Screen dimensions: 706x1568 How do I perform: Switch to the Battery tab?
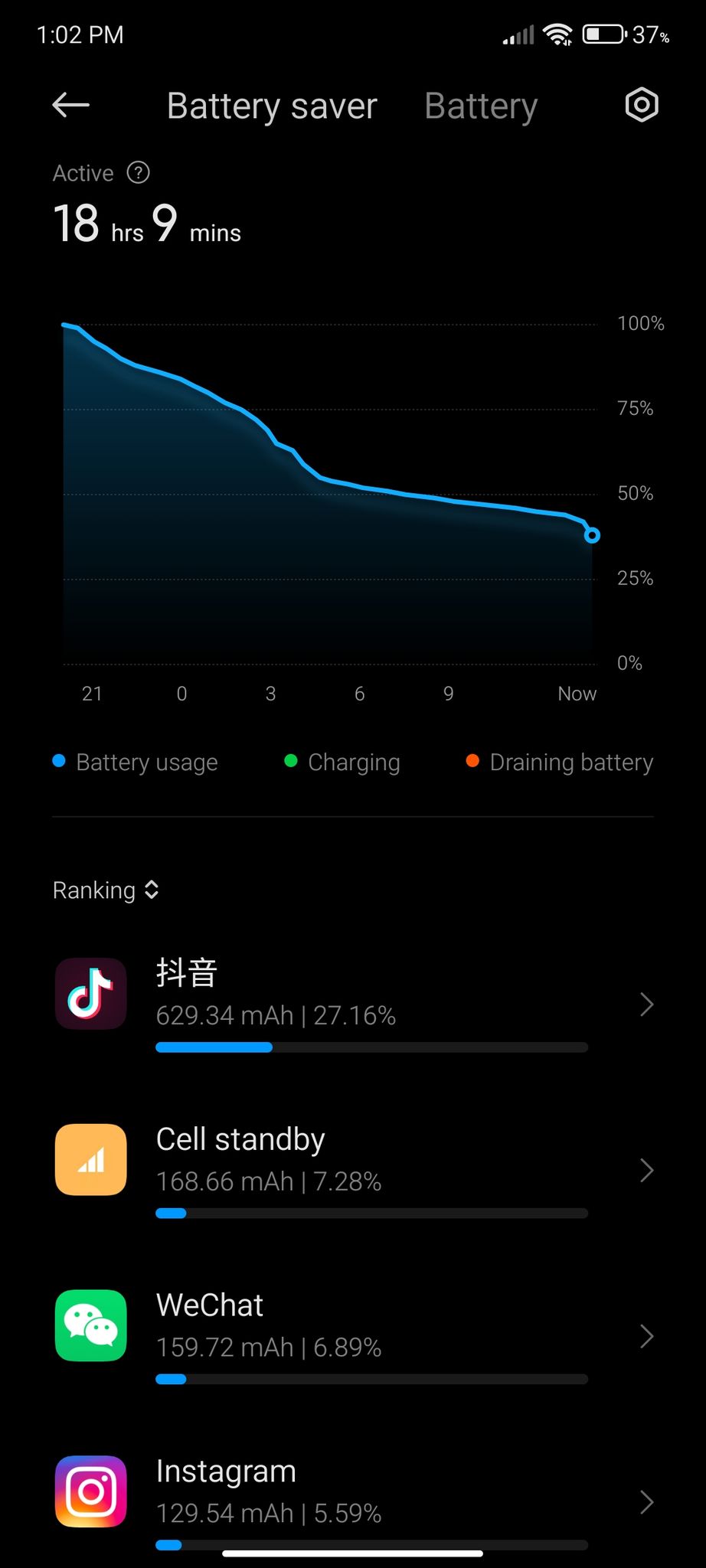pyautogui.click(x=481, y=106)
